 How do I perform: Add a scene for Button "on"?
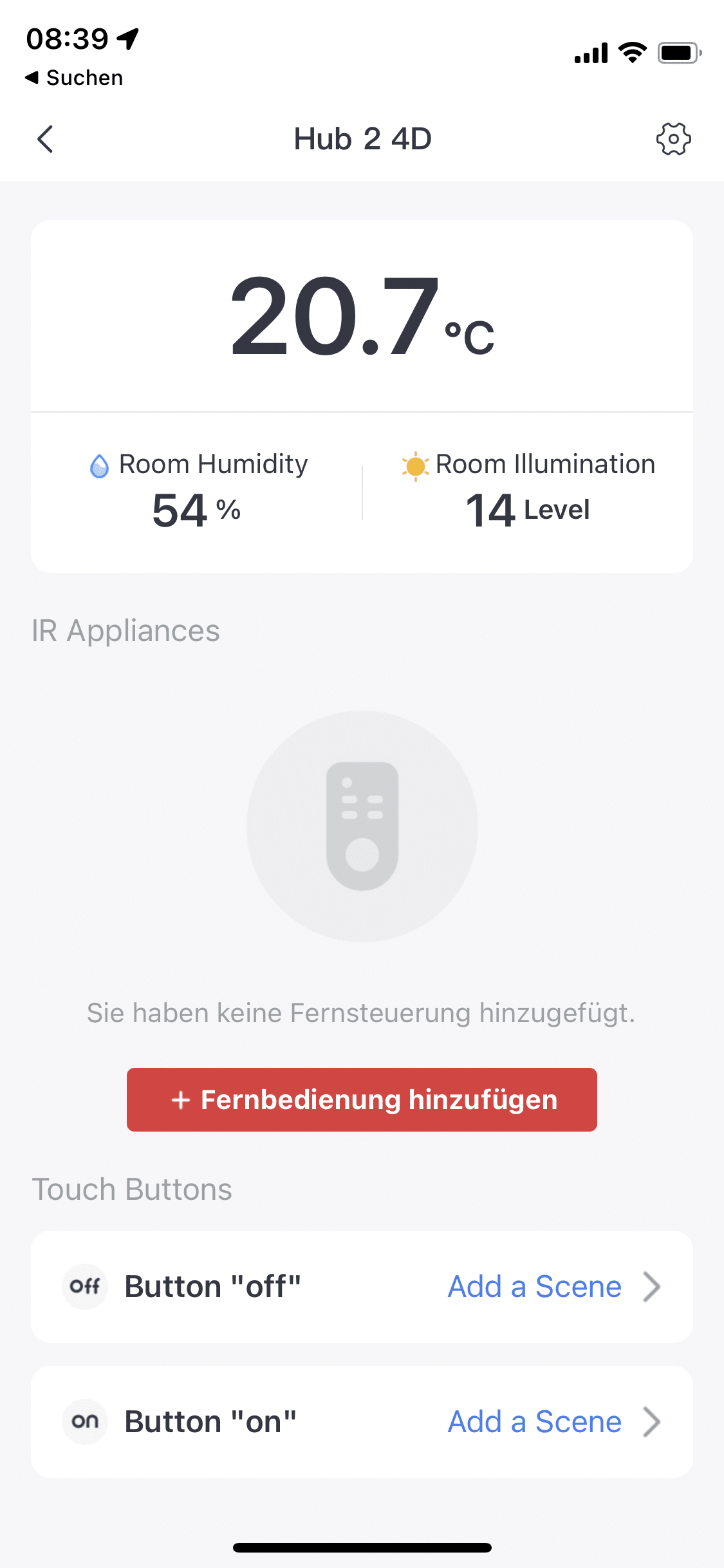pyautogui.click(x=535, y=1422)
